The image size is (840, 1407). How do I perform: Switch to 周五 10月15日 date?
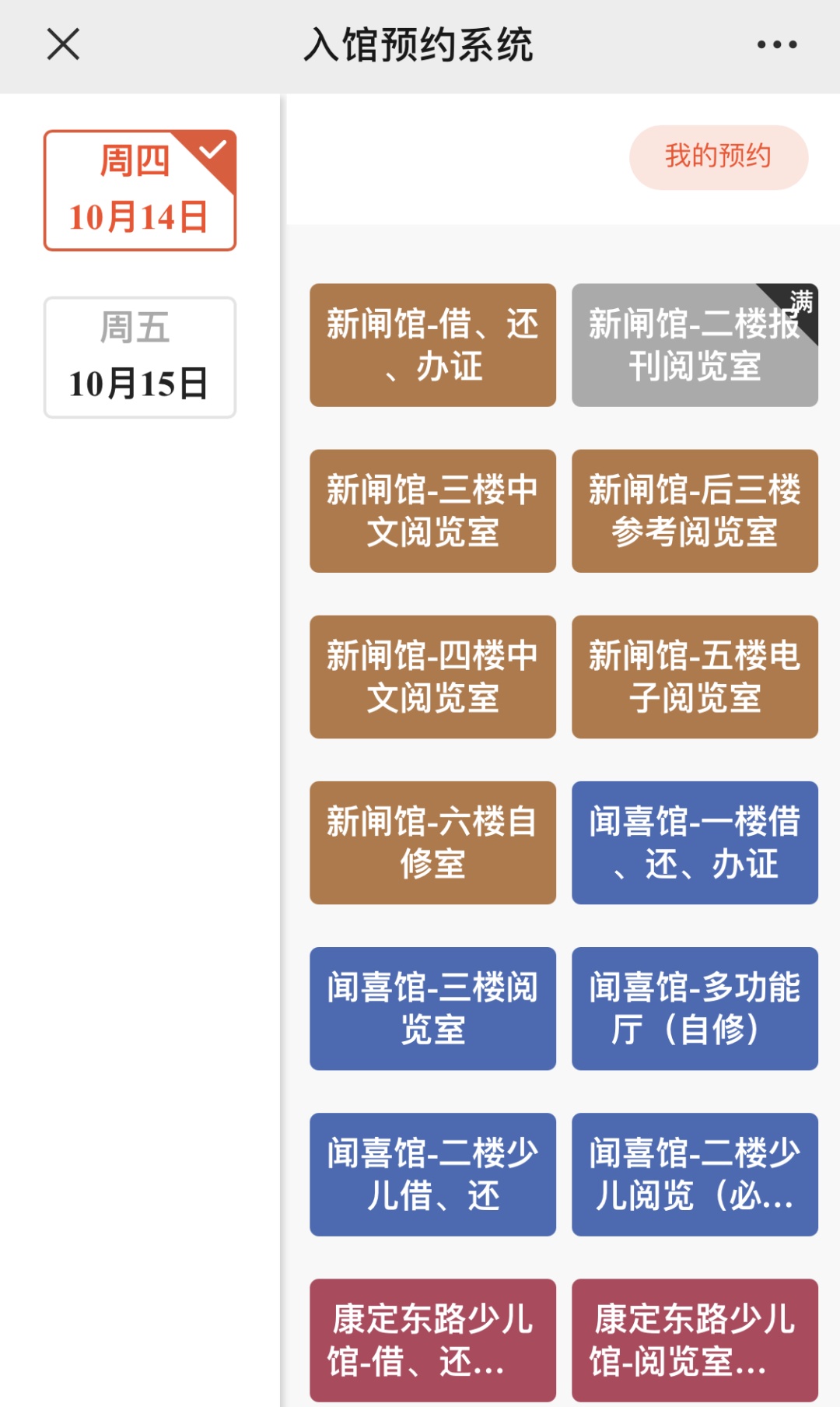[140, 357]
